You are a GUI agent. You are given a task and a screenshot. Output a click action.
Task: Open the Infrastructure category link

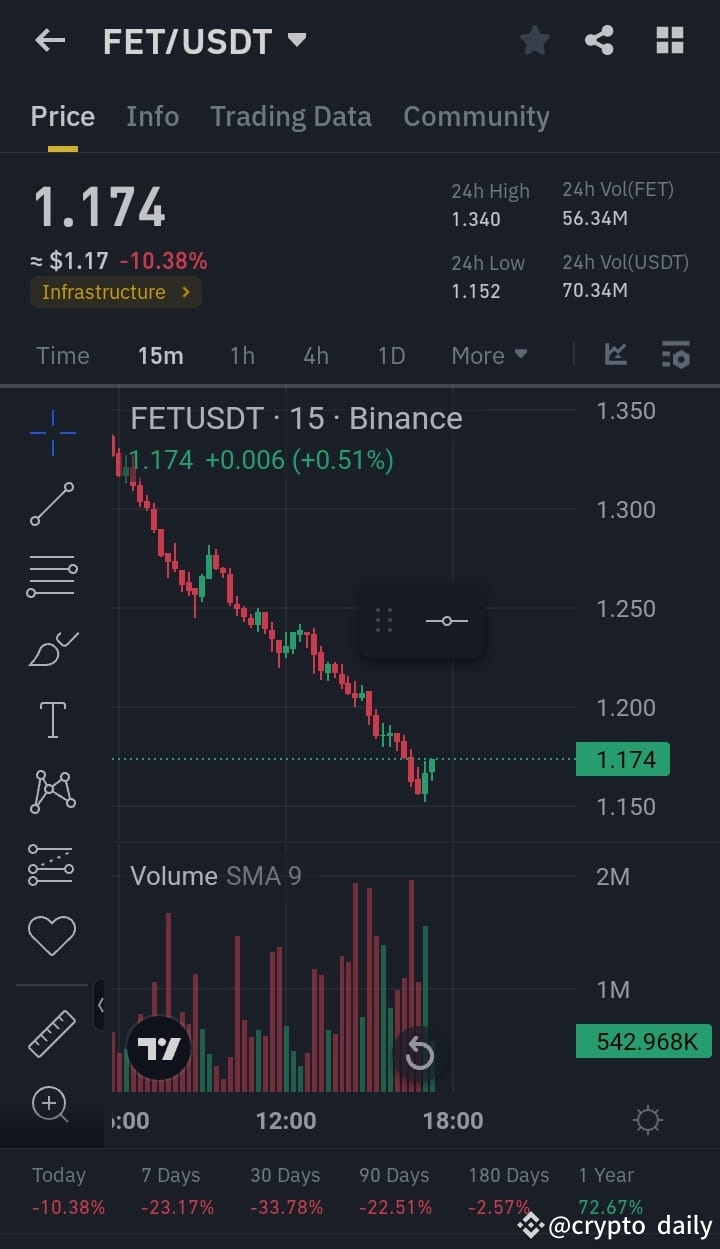click(x=115, y=293)
